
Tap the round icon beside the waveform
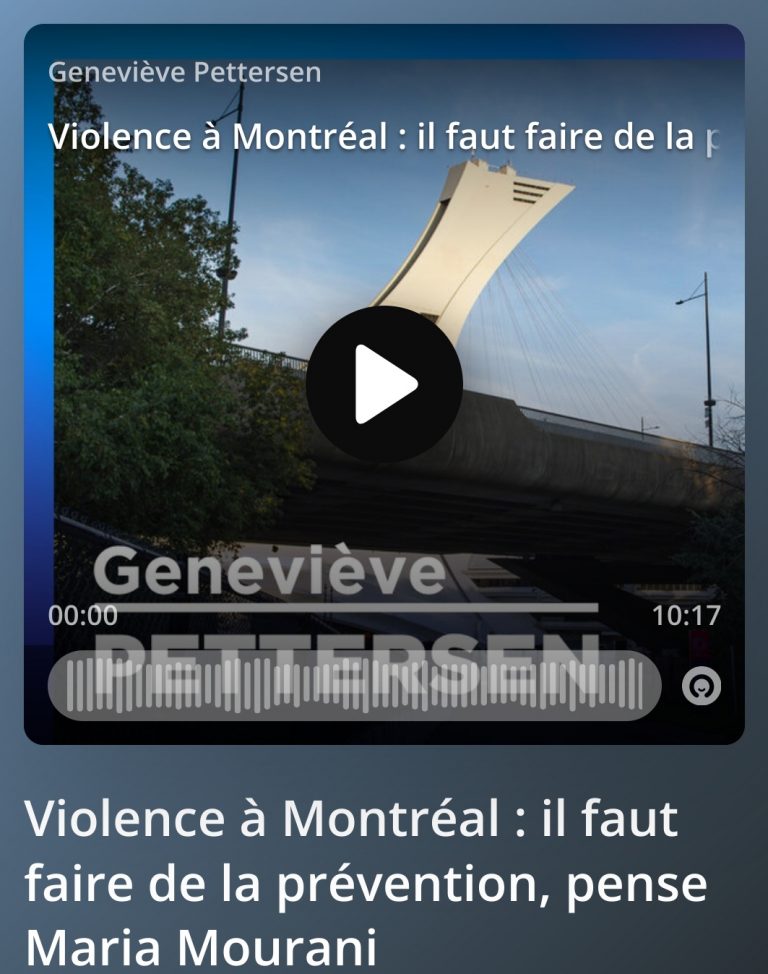(x=701, y=686)
